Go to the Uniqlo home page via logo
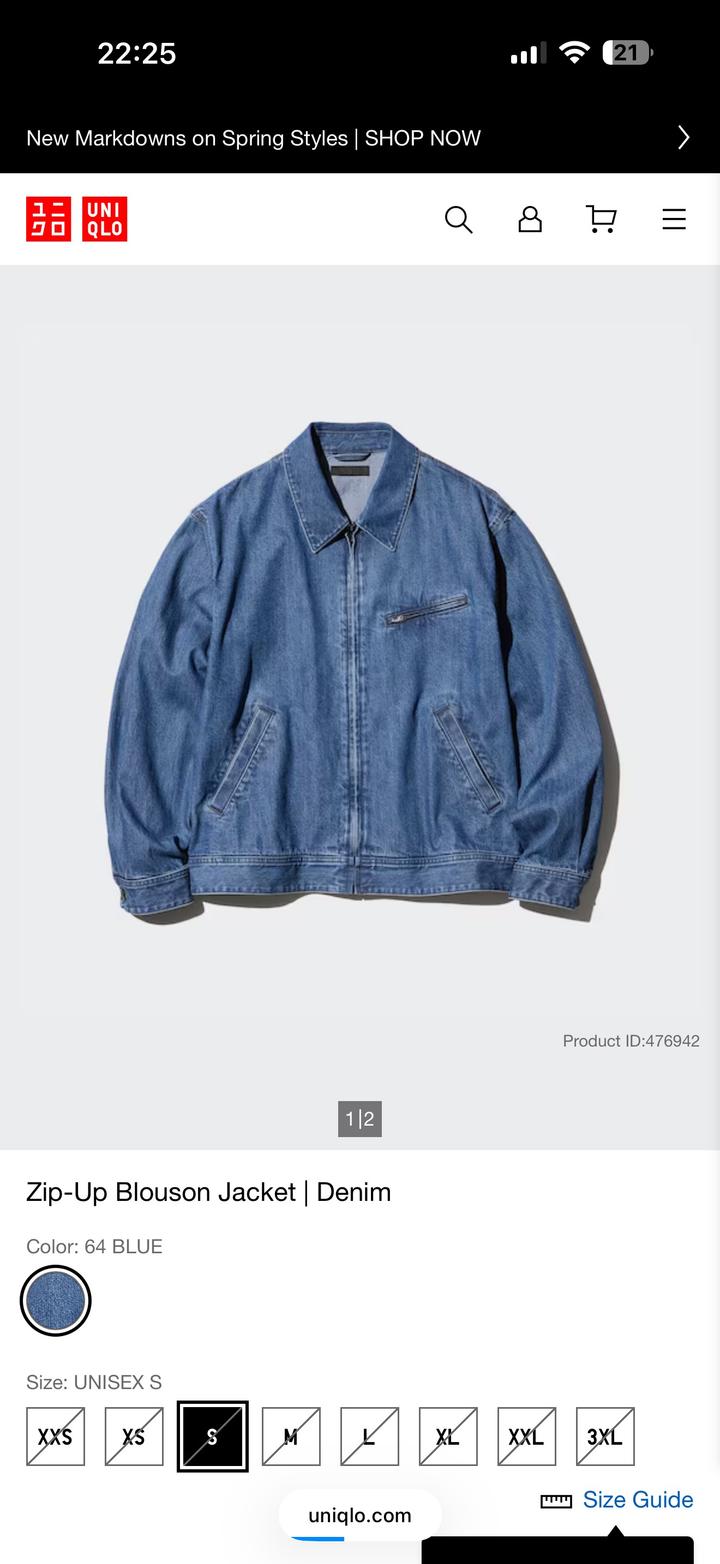This screenshot has height=1564, width=720. [x=77, y=219]
